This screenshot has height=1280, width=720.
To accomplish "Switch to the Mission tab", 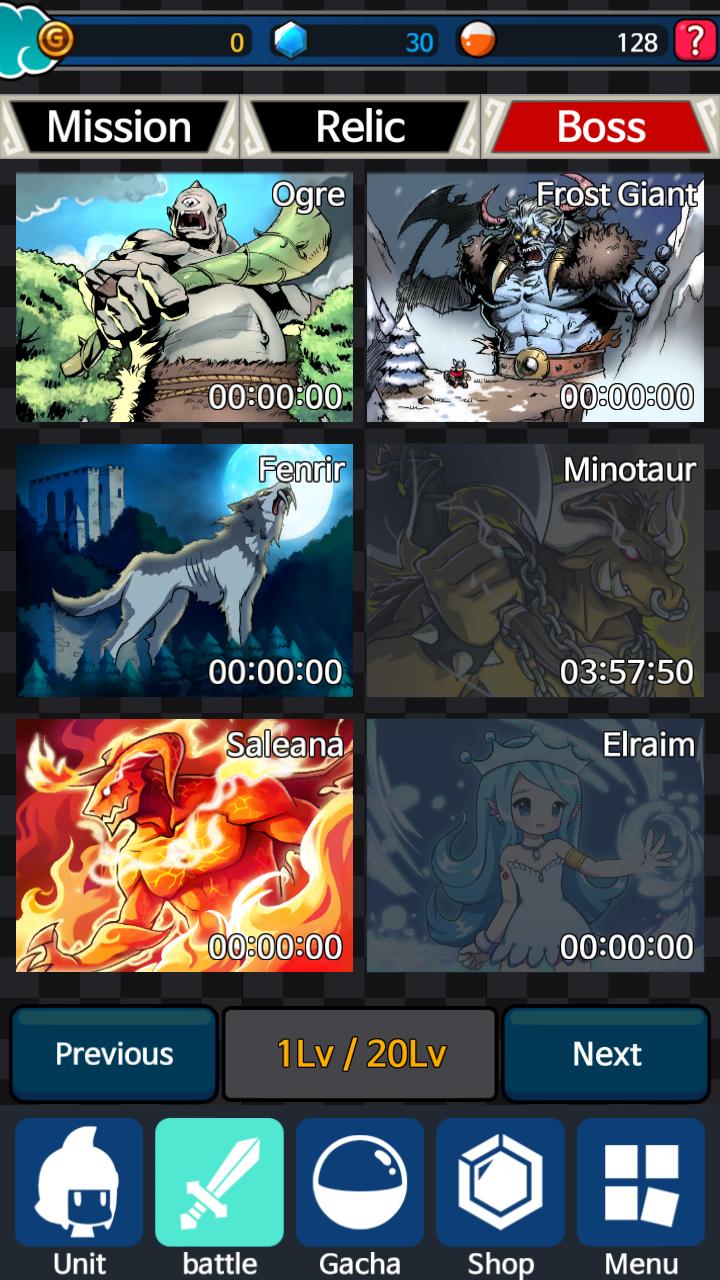I will pyautogui.click(x=118, y=127).
